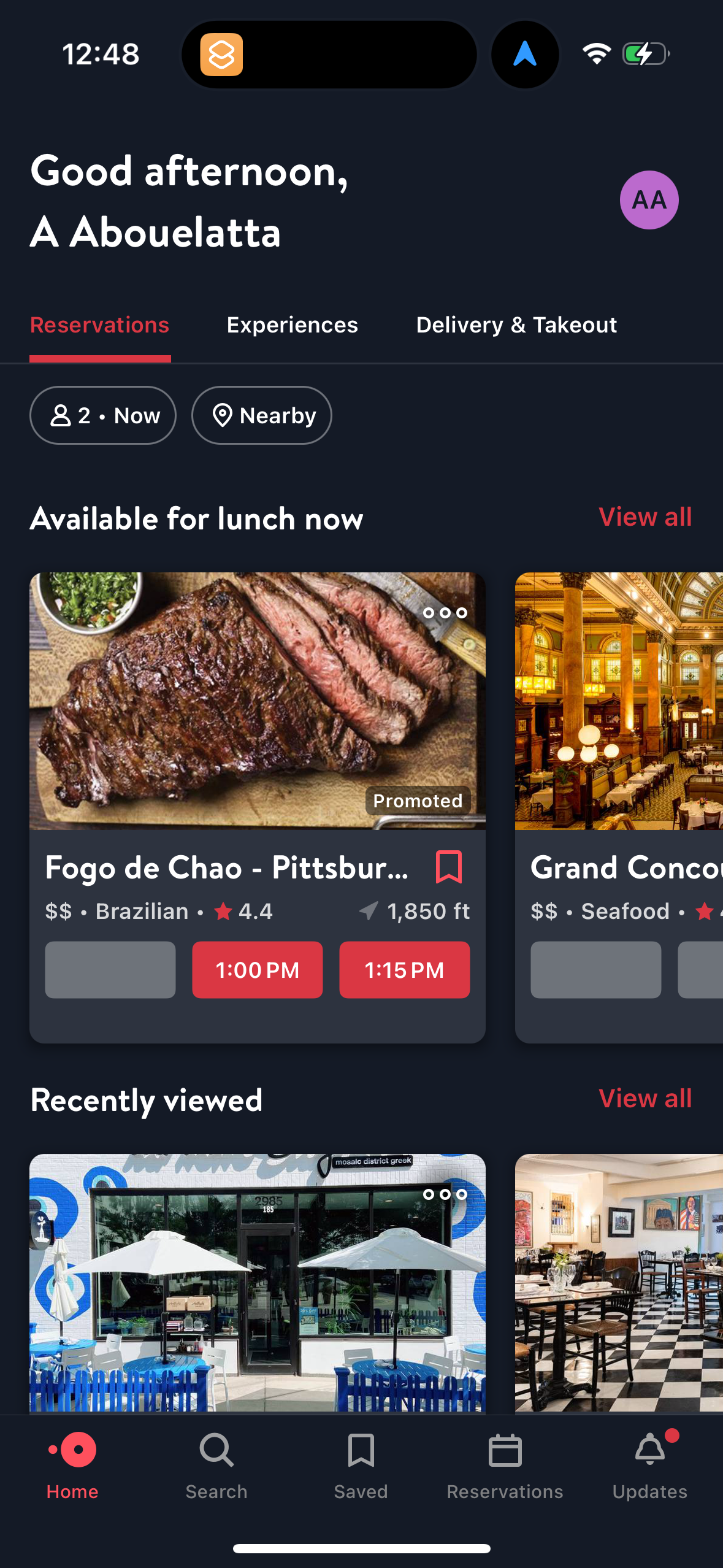Book the 1:15 PM reservation slot

click(x=404, y=970)
